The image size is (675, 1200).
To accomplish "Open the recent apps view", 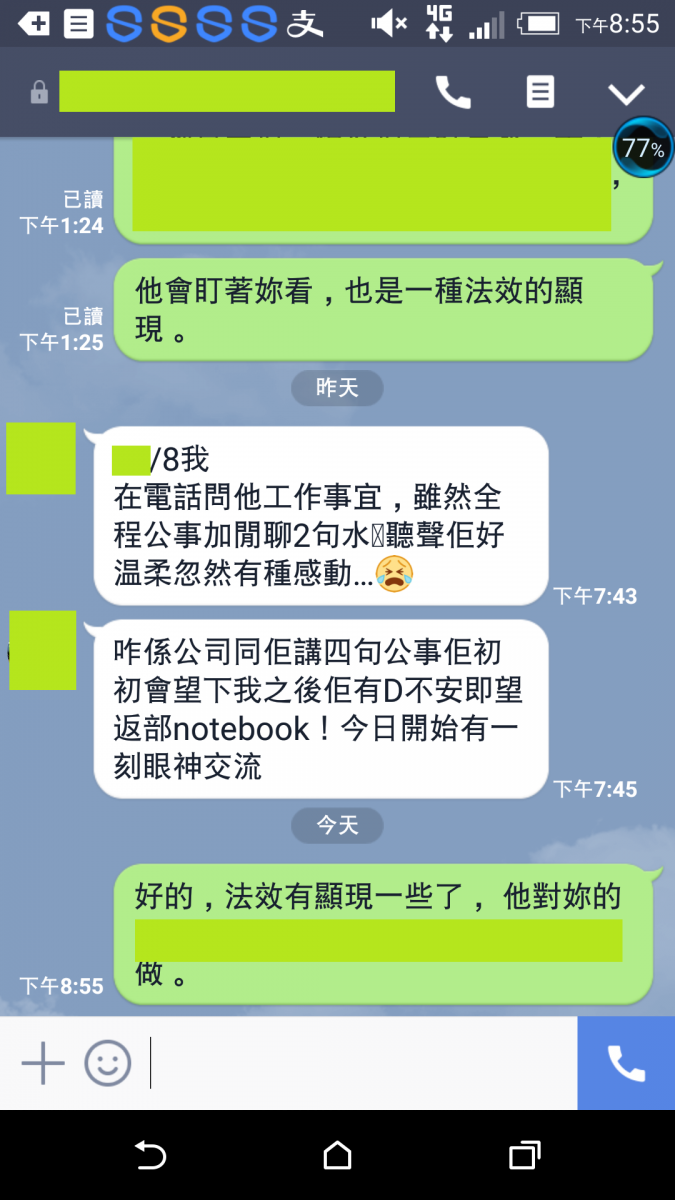I will coord(525,1155).
